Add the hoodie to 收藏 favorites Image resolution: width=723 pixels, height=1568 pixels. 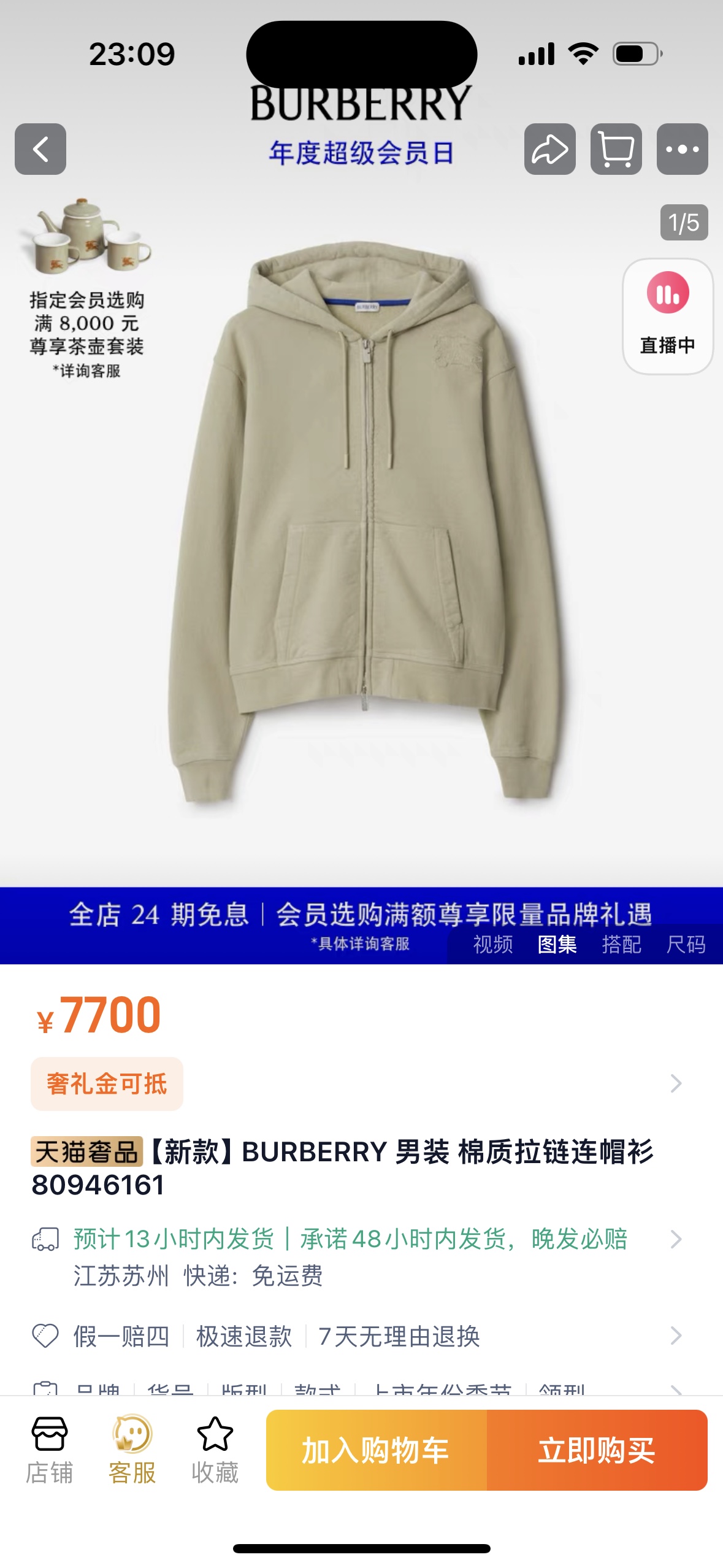(215, 1450)
